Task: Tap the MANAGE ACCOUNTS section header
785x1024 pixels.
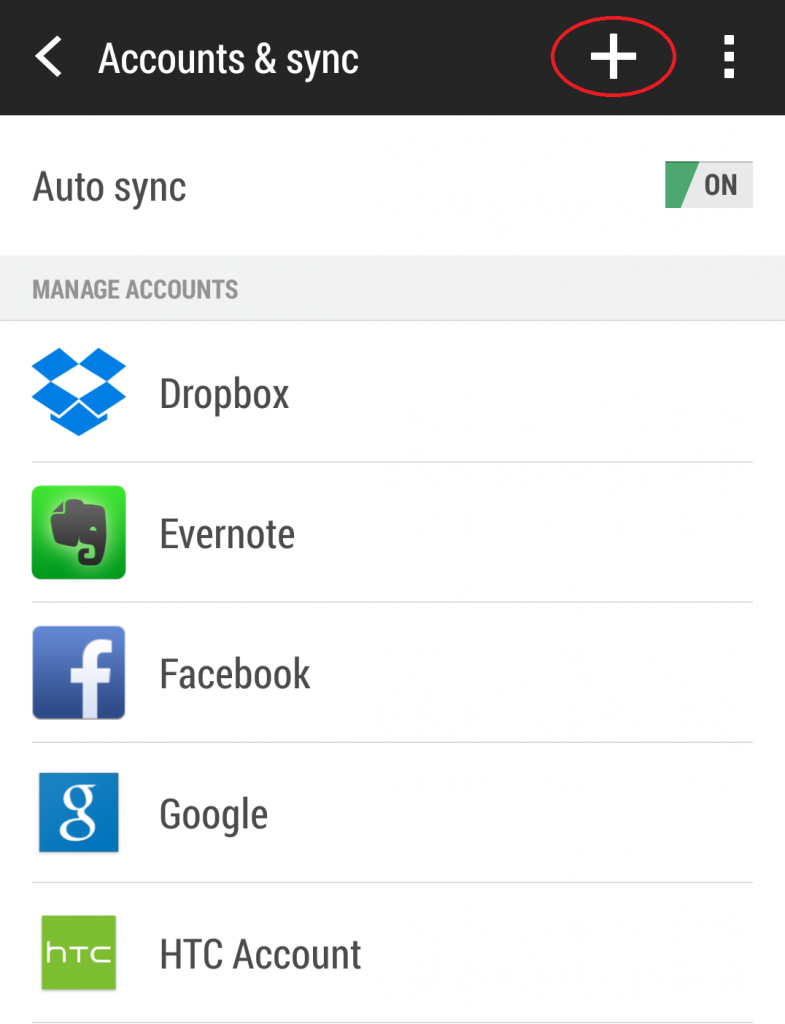Action: click(x=135, y=289)
